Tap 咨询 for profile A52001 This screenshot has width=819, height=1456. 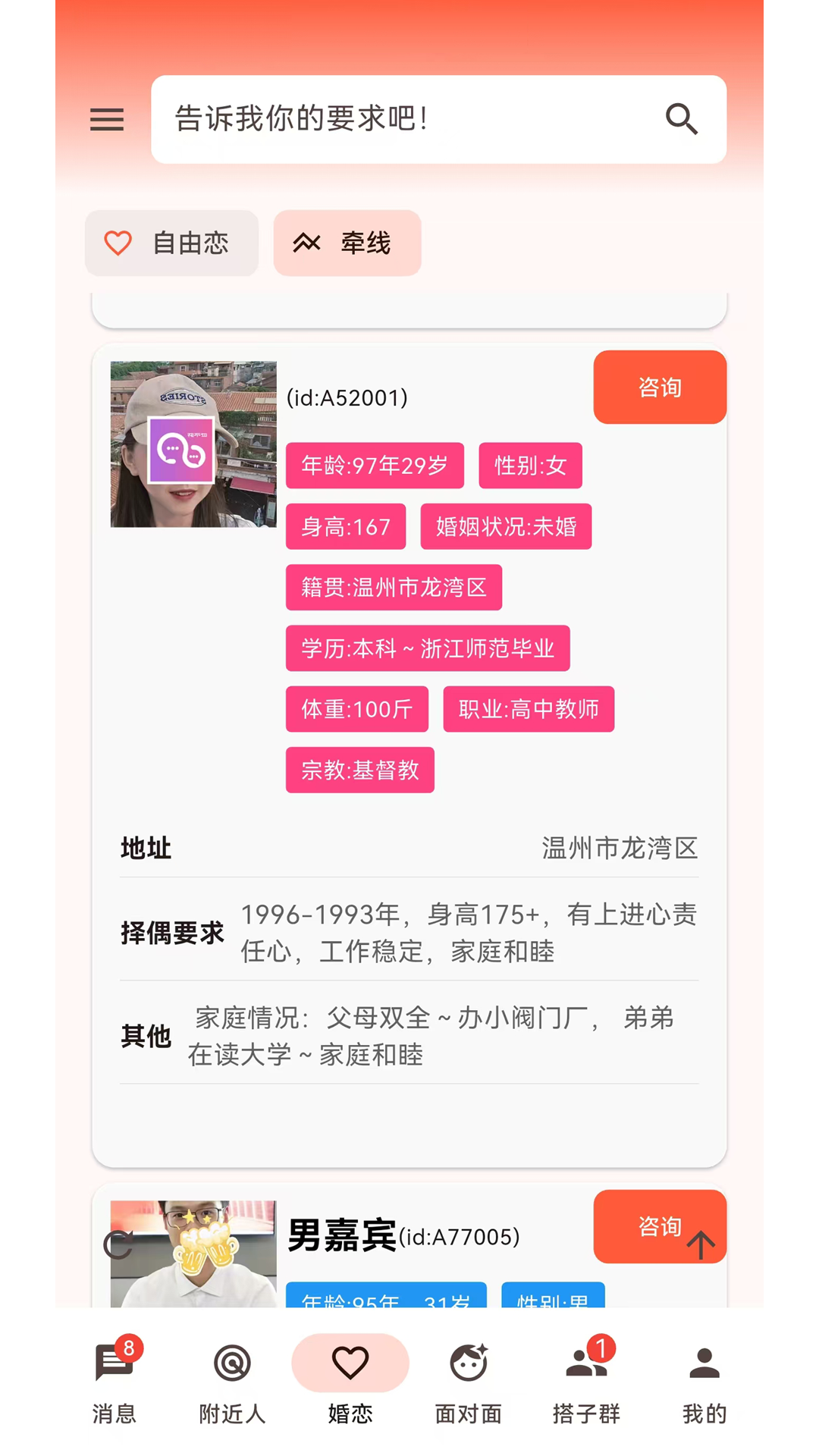(660, 387)
